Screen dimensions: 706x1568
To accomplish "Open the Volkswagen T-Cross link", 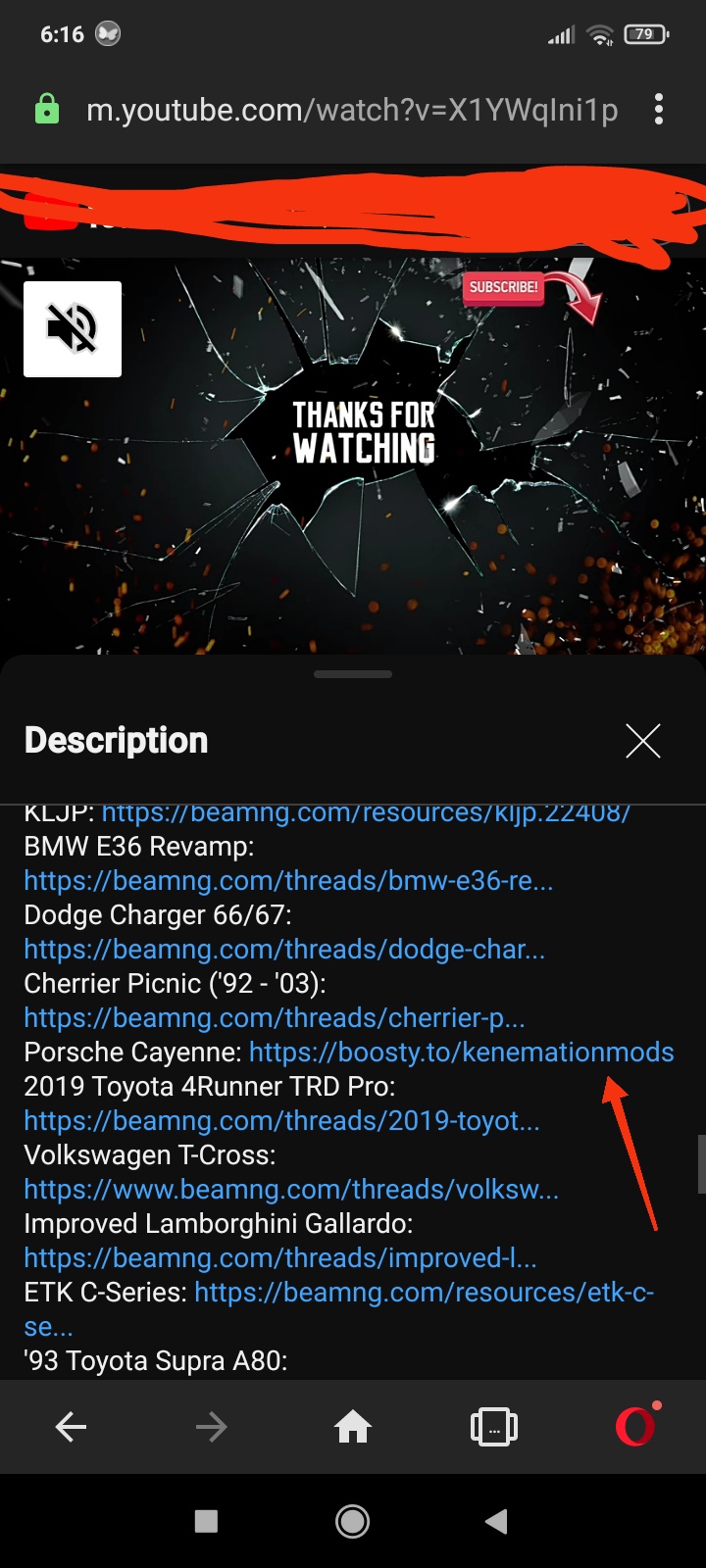I will (291, 1190).
